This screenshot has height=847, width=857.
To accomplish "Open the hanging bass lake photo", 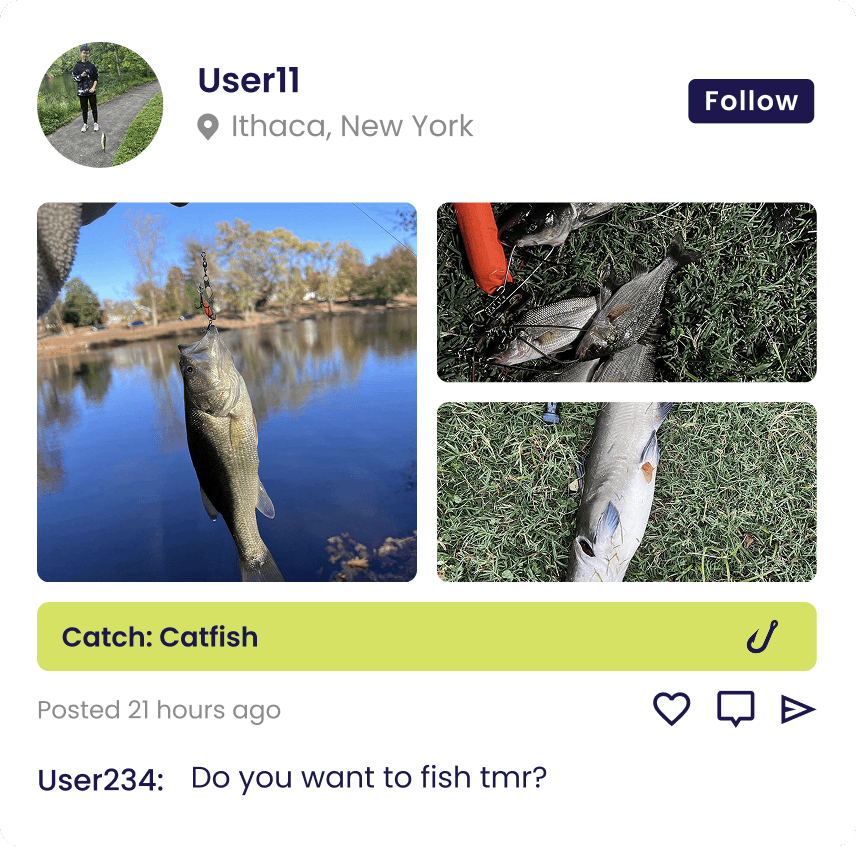I will pyautogui.click(x=227, y=392).
